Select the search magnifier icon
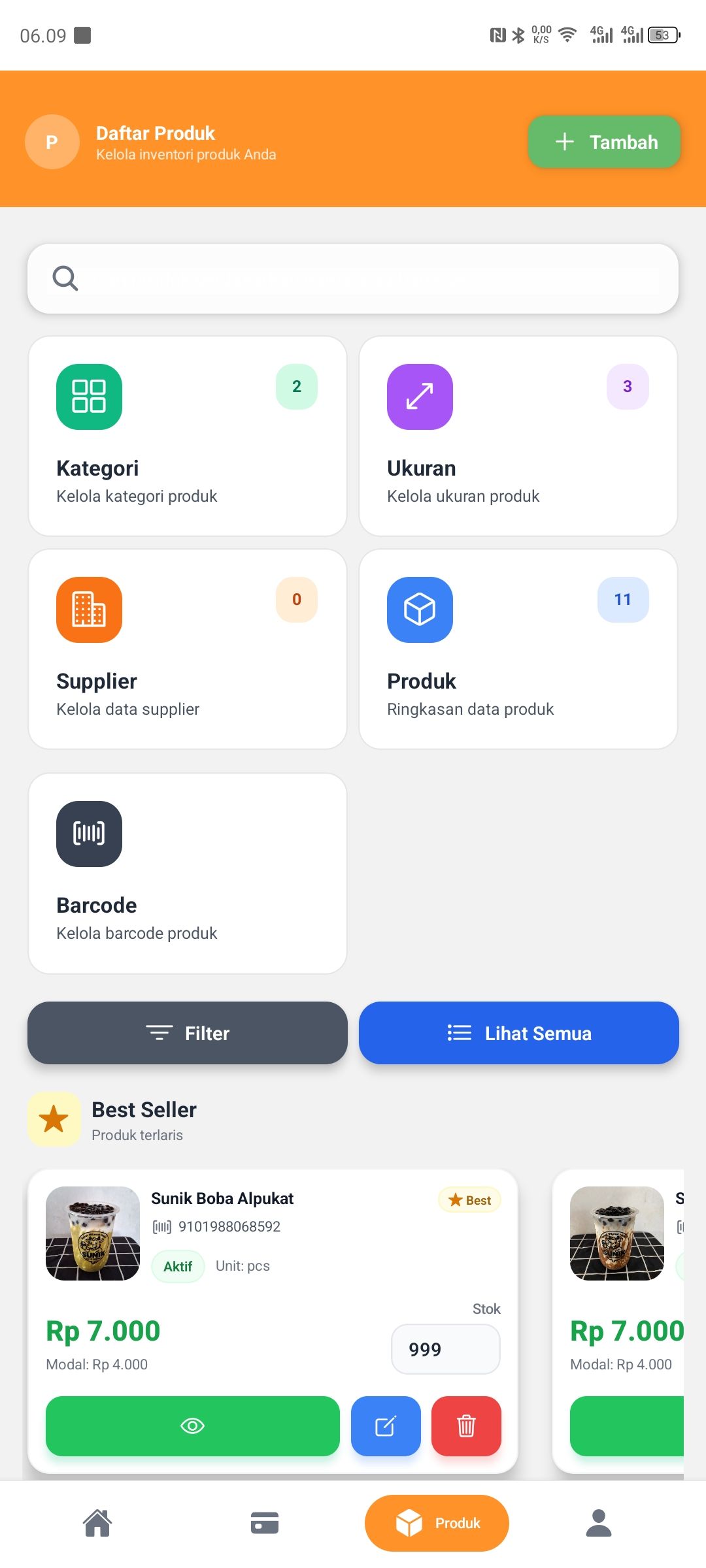706x1568 pixels. tap(64, 278)
